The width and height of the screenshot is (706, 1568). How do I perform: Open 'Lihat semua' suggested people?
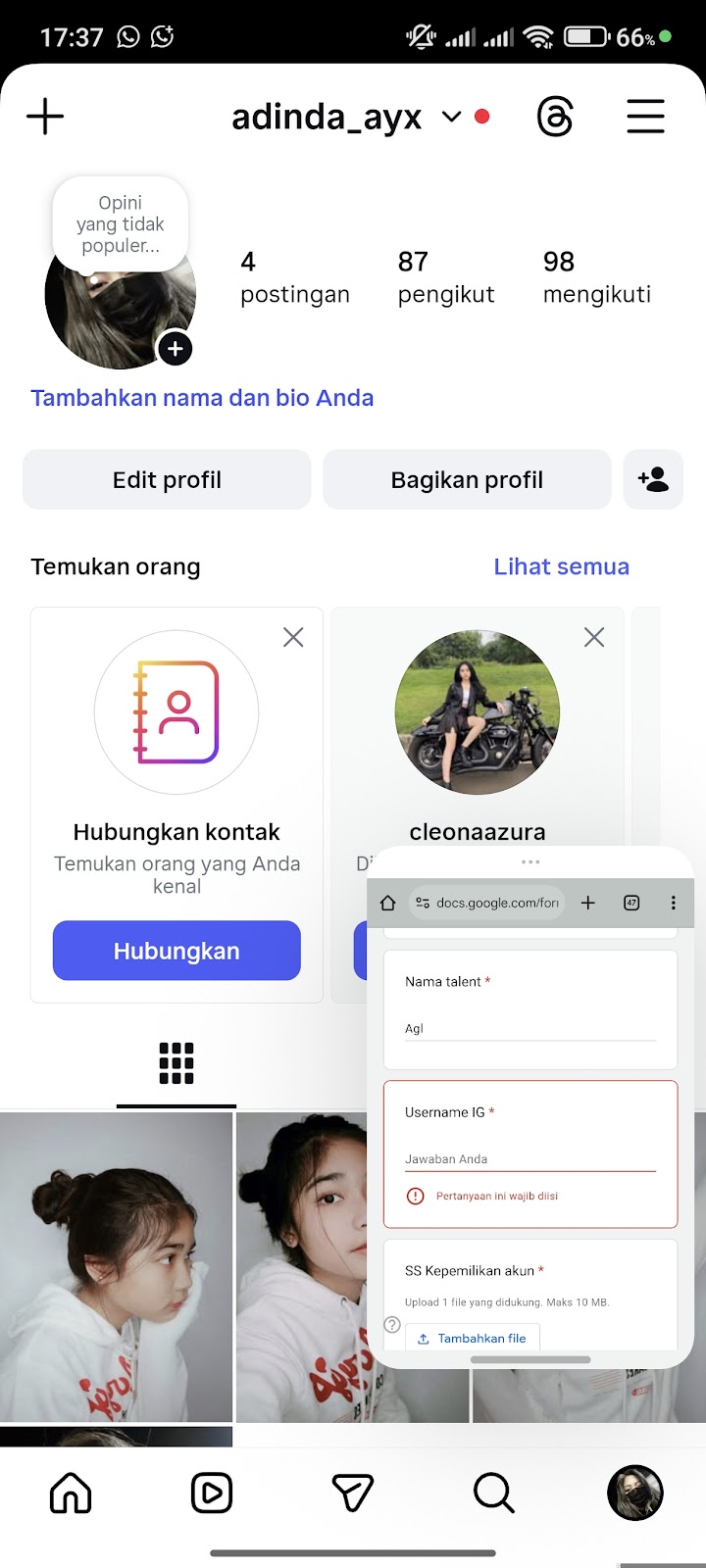coord(561,566)
